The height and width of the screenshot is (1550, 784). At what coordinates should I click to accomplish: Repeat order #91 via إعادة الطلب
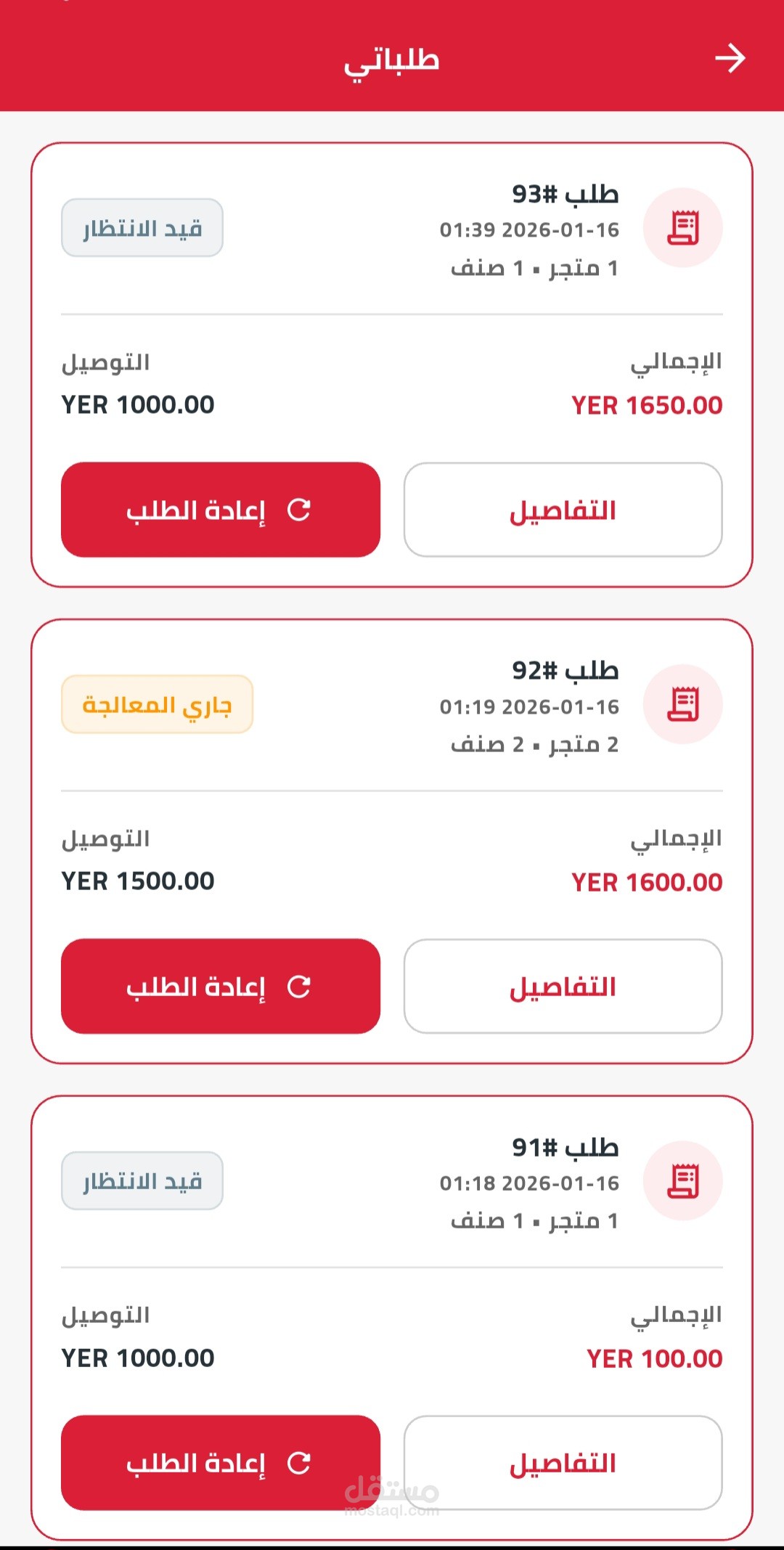click(221, 1462)
